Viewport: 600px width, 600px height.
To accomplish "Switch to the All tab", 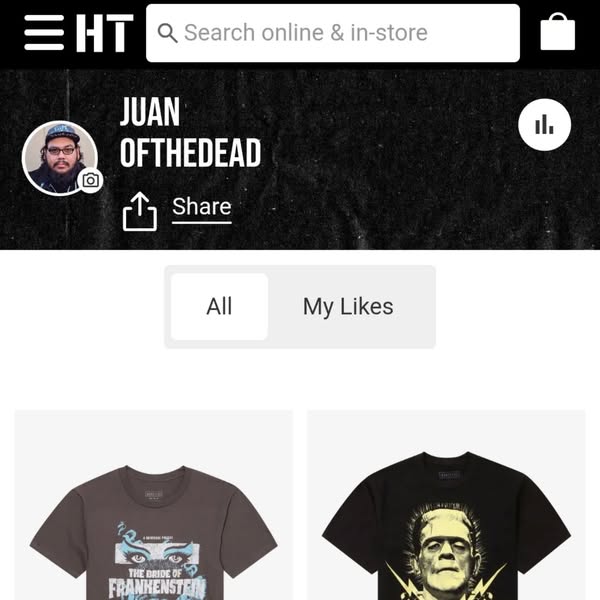I will 219,307.
